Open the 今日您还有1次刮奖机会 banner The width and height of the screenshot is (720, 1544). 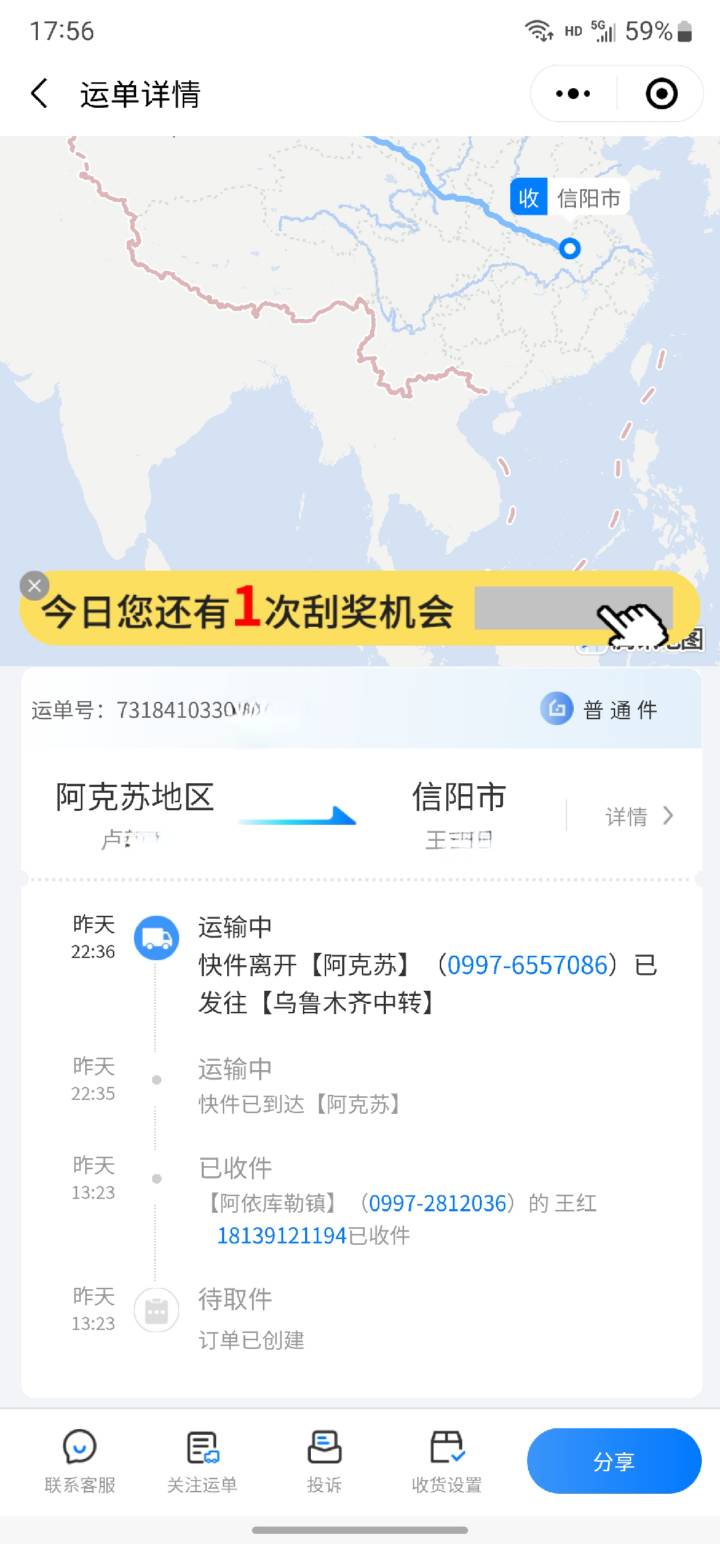(360, 609)
